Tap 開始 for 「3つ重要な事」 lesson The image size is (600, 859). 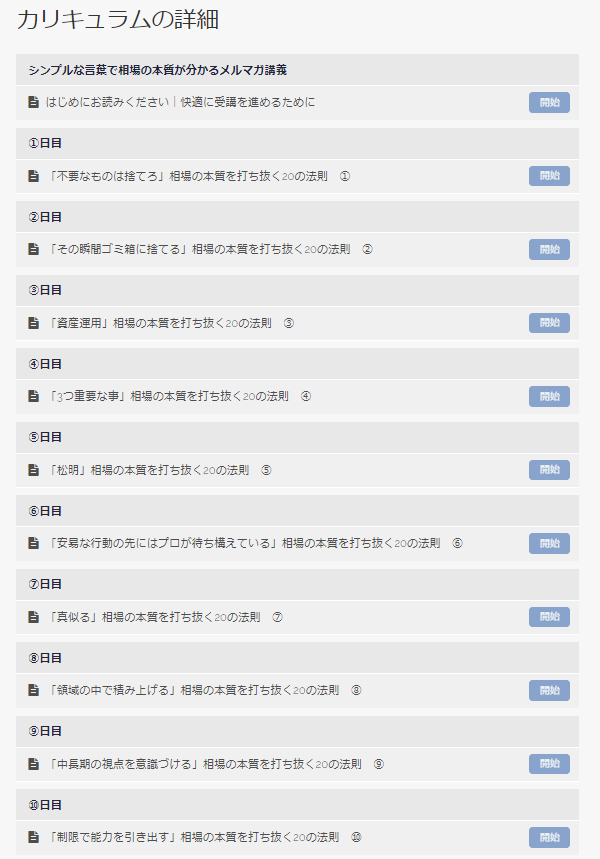549,396
